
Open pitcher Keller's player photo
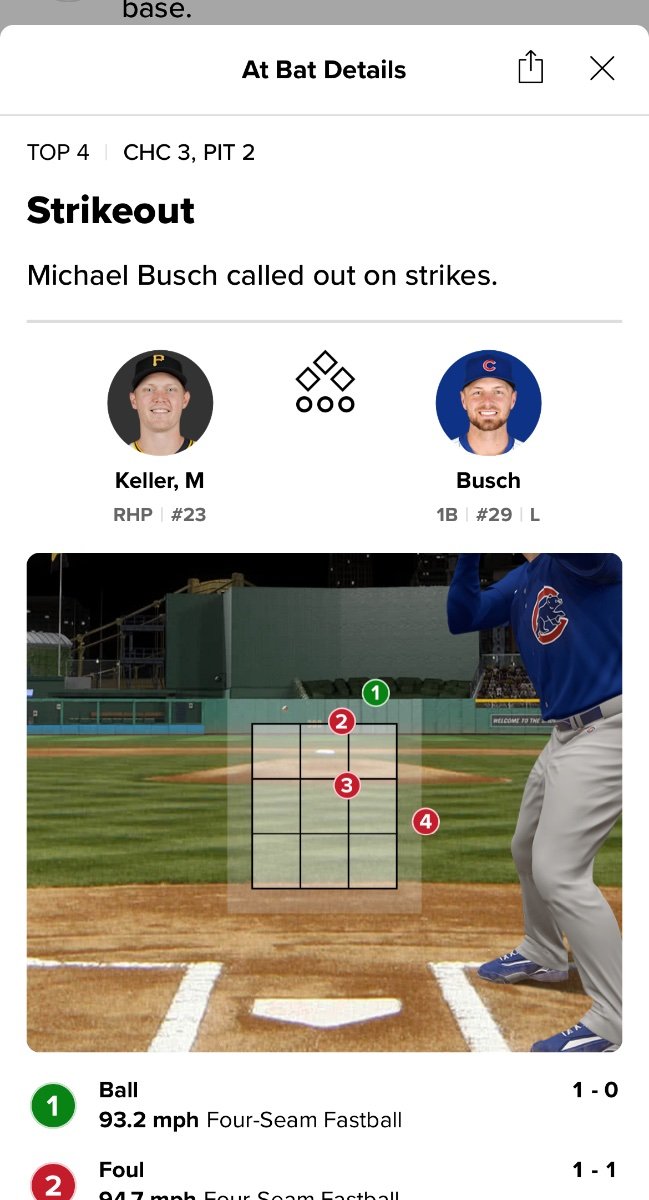(160, 403)
